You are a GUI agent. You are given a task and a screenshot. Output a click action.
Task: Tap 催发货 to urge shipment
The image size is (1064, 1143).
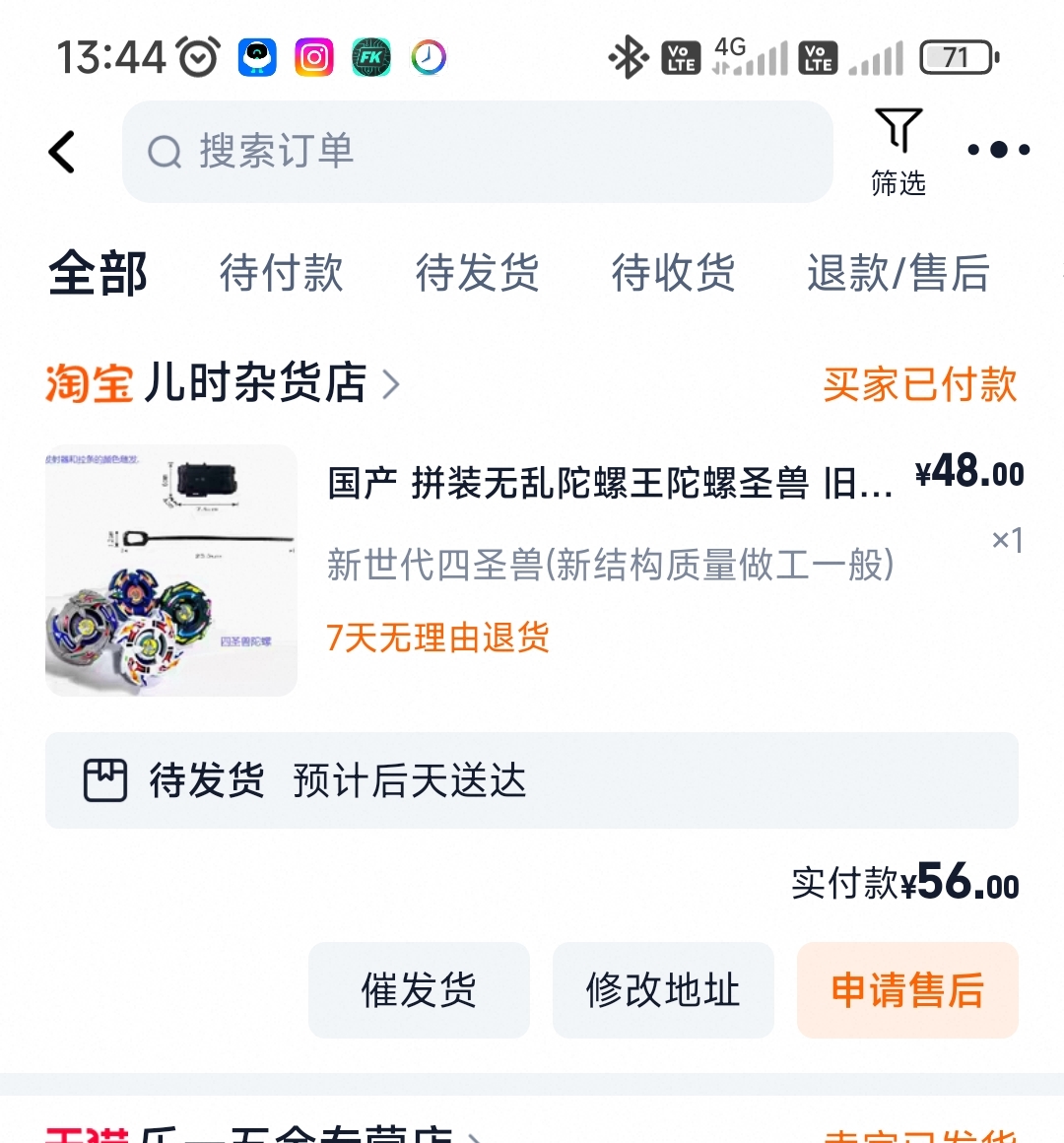(x=419, y=990)
